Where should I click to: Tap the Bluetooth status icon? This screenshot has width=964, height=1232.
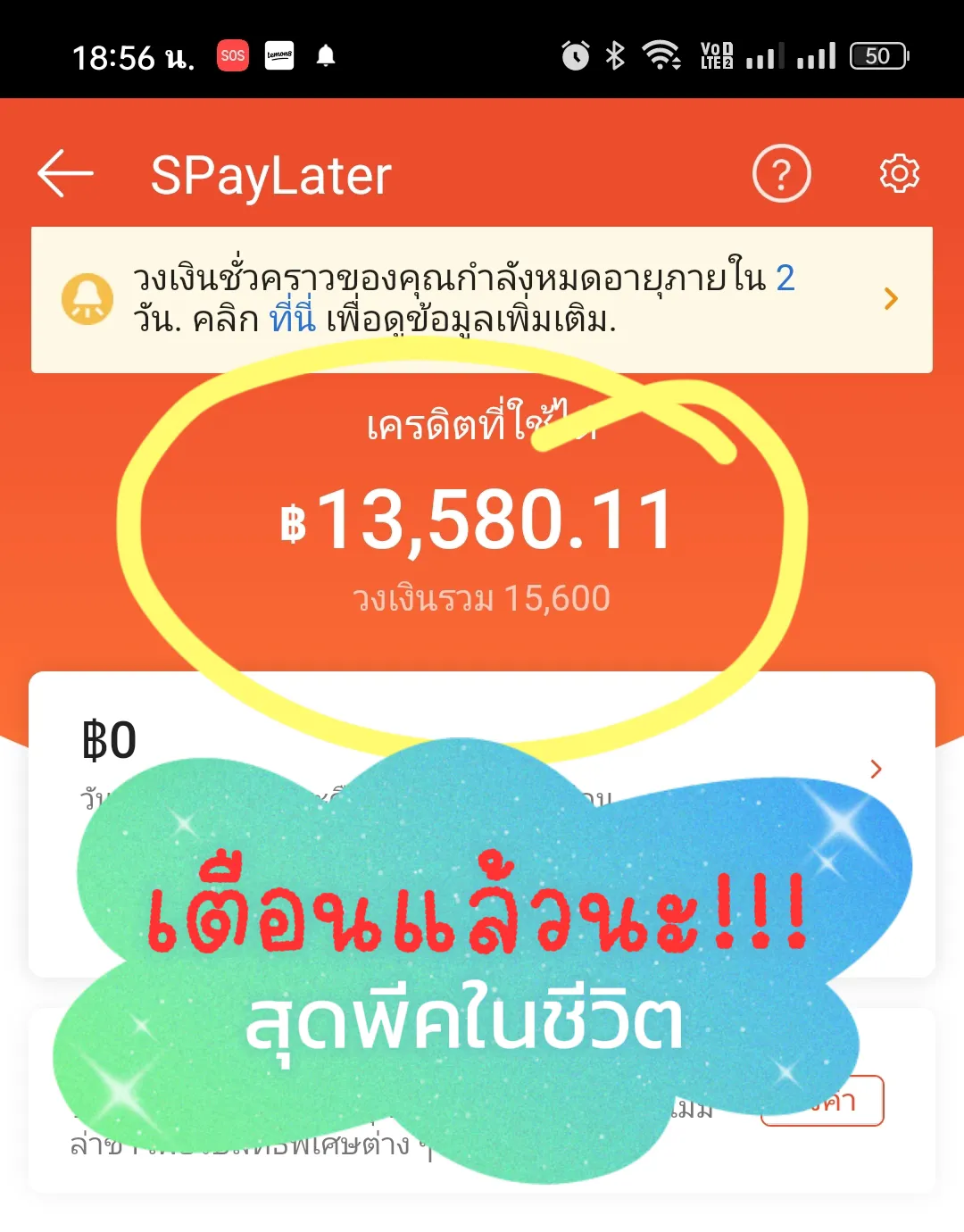[x=613, y=55]
